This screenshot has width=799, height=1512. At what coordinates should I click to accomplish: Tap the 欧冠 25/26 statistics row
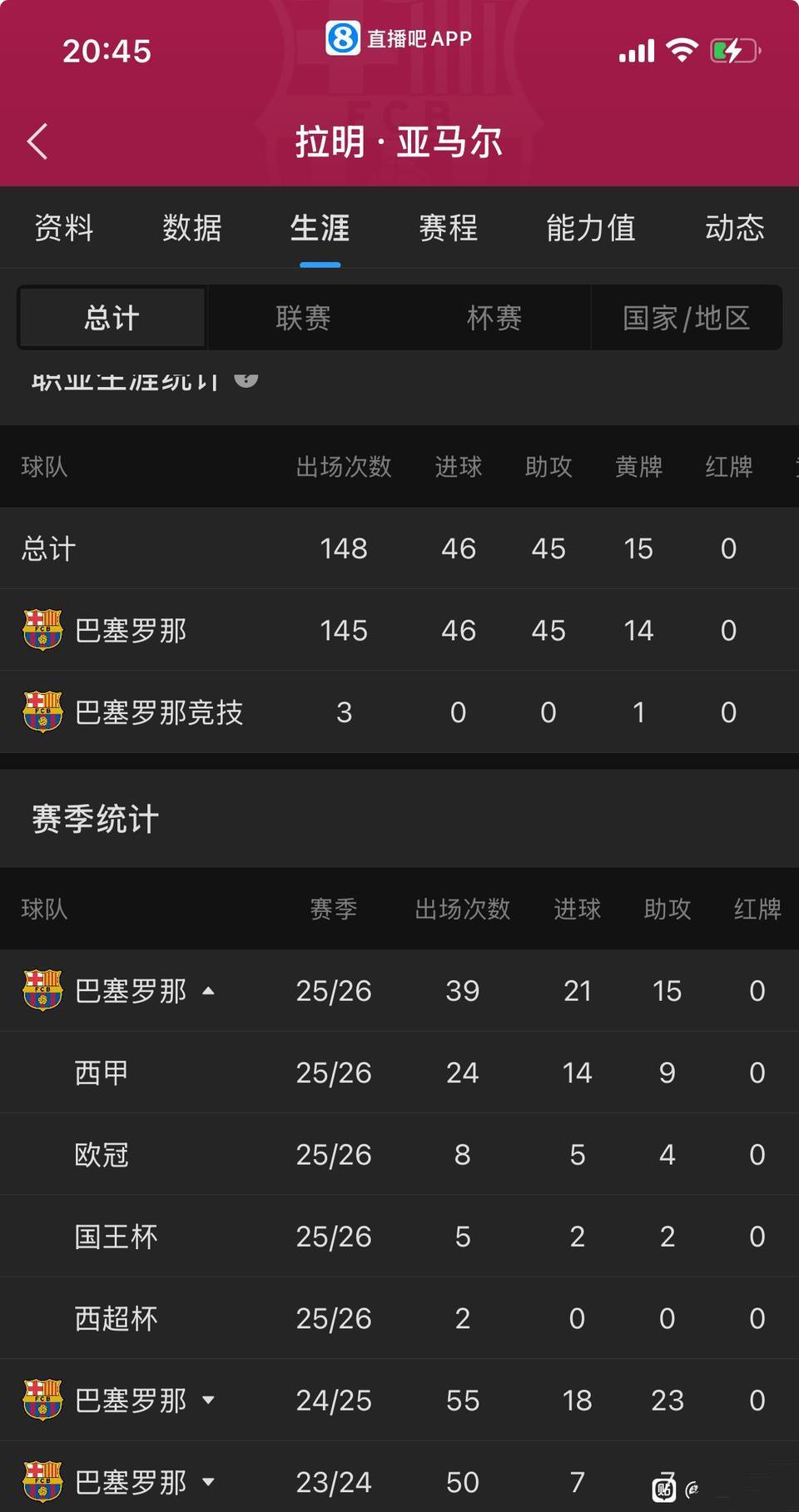point(399,1154)
